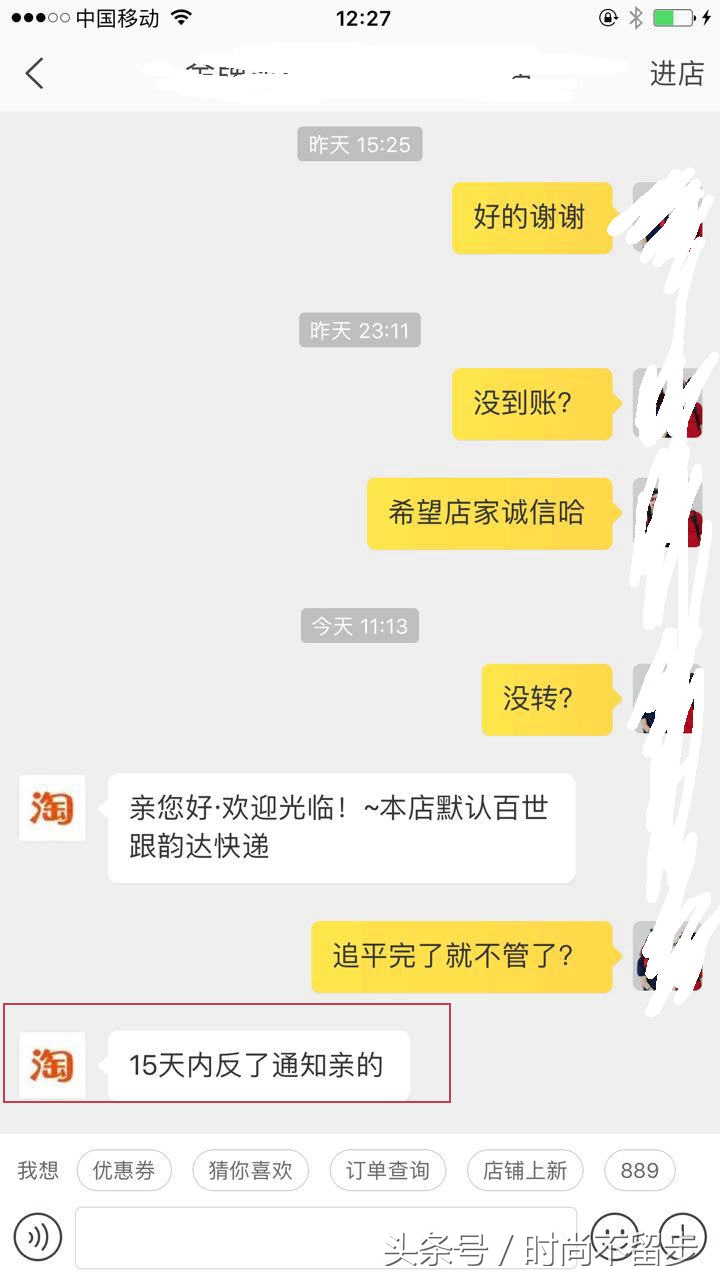Image resolution: width=720 pixels, height=1280 pixels.
Task: Tap the plus icon to add attachments
Action: coord(683,1237)
